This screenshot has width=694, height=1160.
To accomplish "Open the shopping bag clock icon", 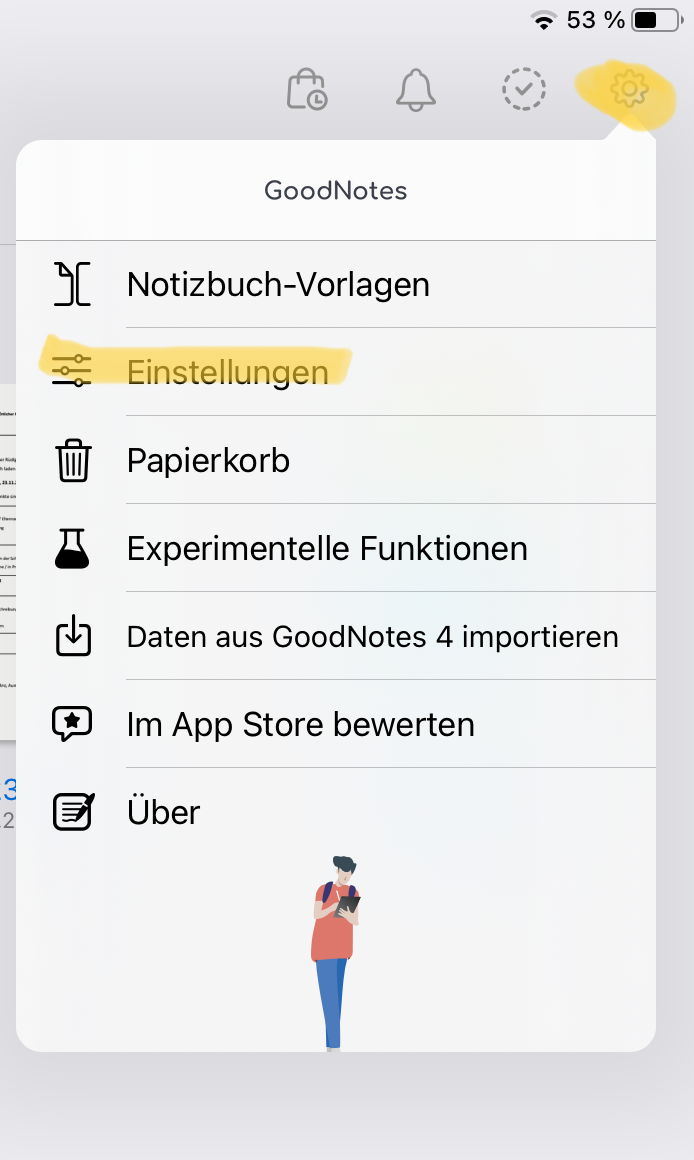I will (306, 91).
